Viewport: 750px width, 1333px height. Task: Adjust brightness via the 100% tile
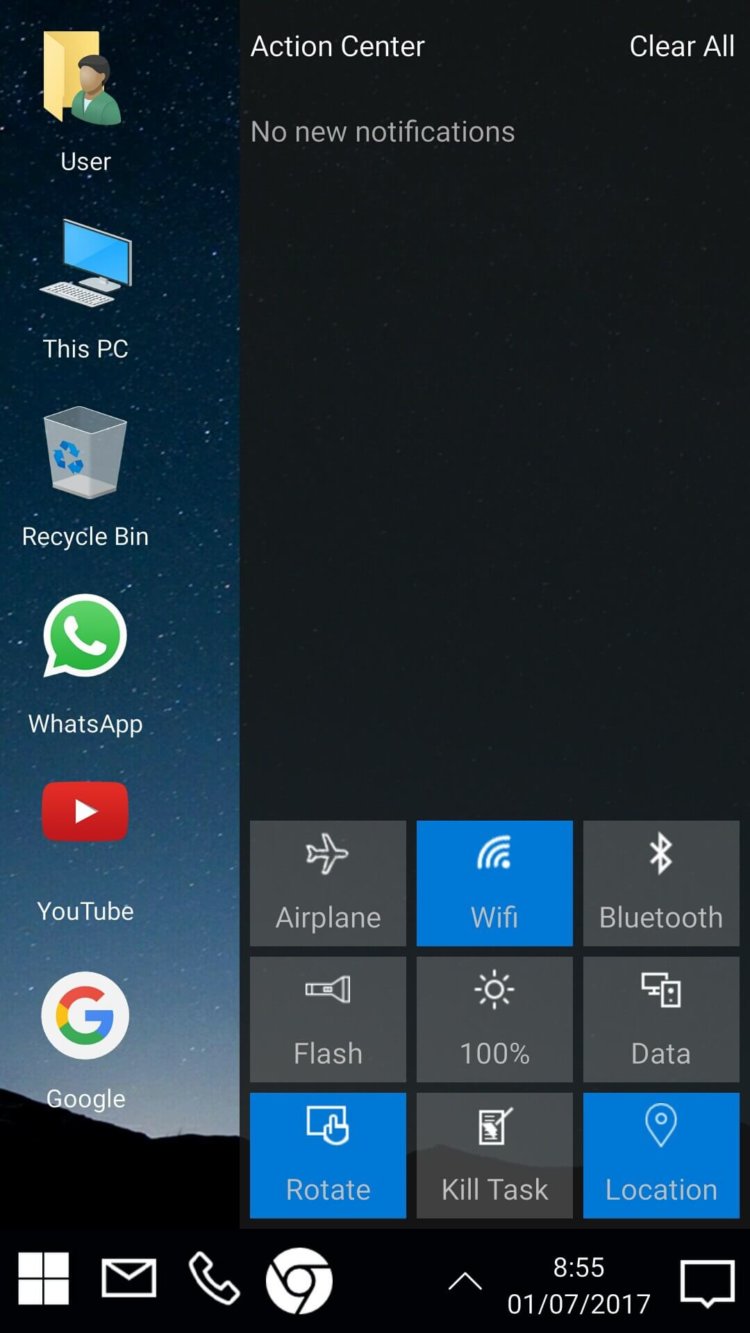pos(494,1018)
